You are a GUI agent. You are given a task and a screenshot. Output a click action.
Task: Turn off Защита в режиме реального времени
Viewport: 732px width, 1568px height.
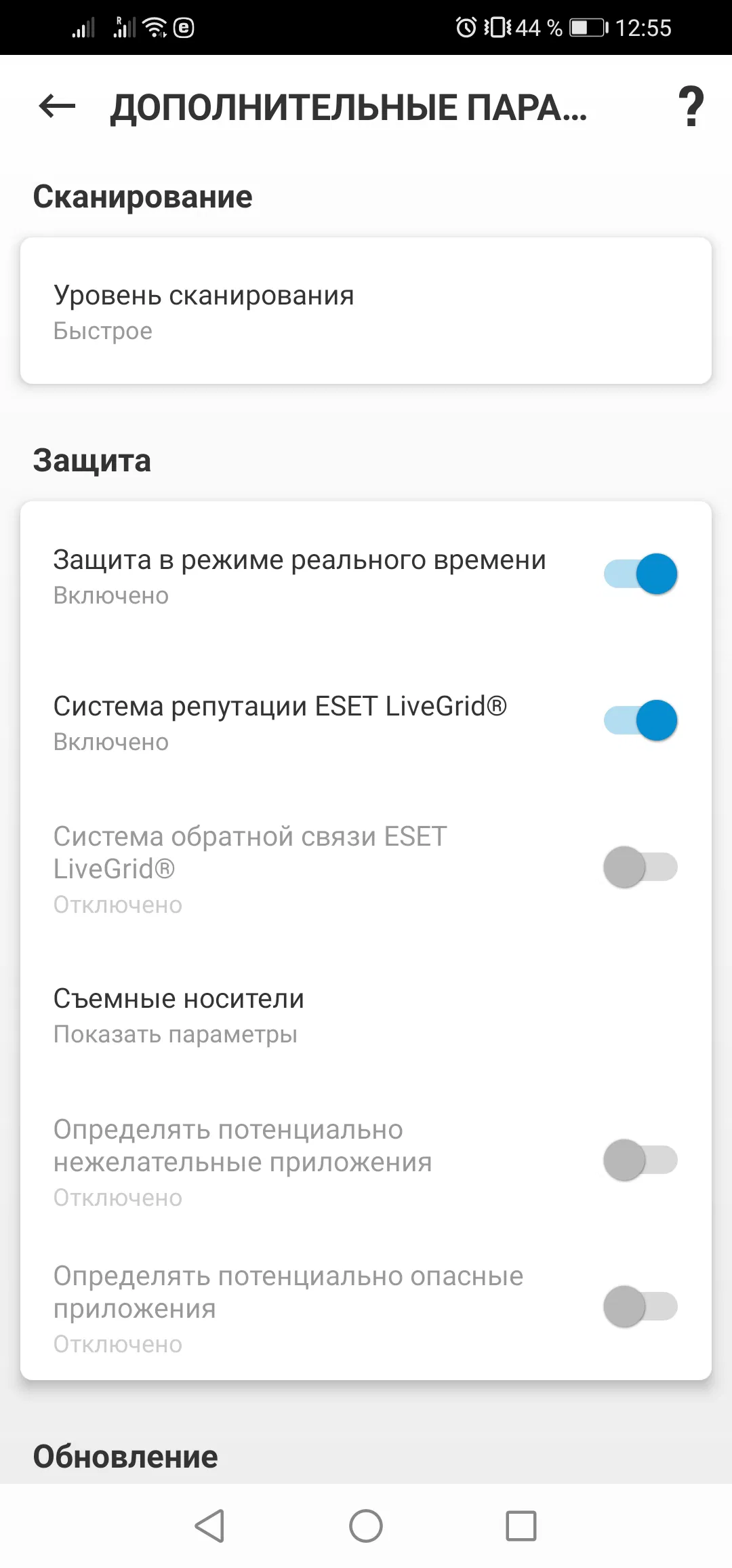(640, 574)
